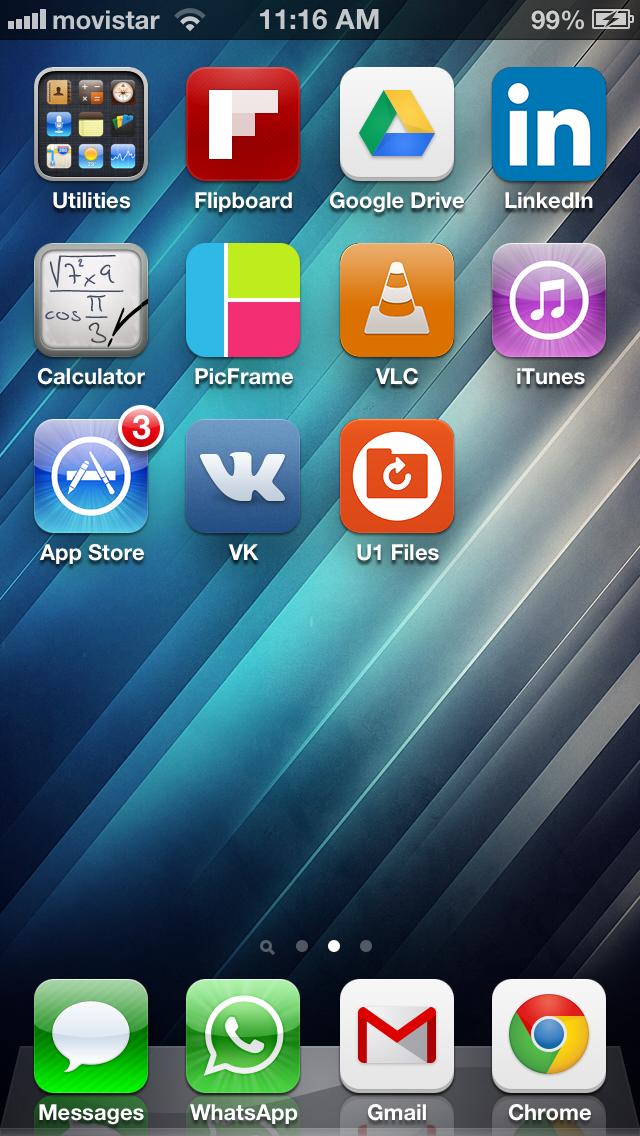This screenshot has height=1136, width=640.
Task: Tap the page indicator dots
Action: [x=318, y=945]
